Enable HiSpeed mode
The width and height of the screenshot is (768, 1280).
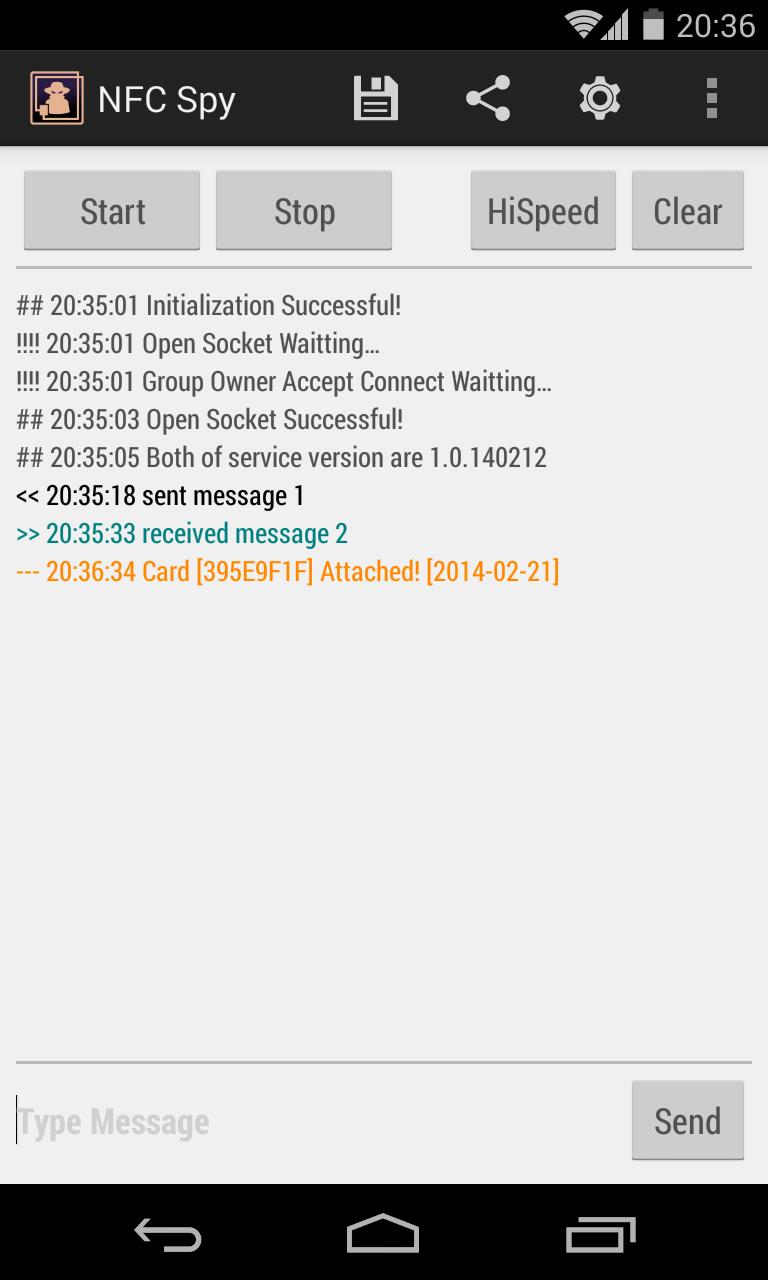(543, 210)
